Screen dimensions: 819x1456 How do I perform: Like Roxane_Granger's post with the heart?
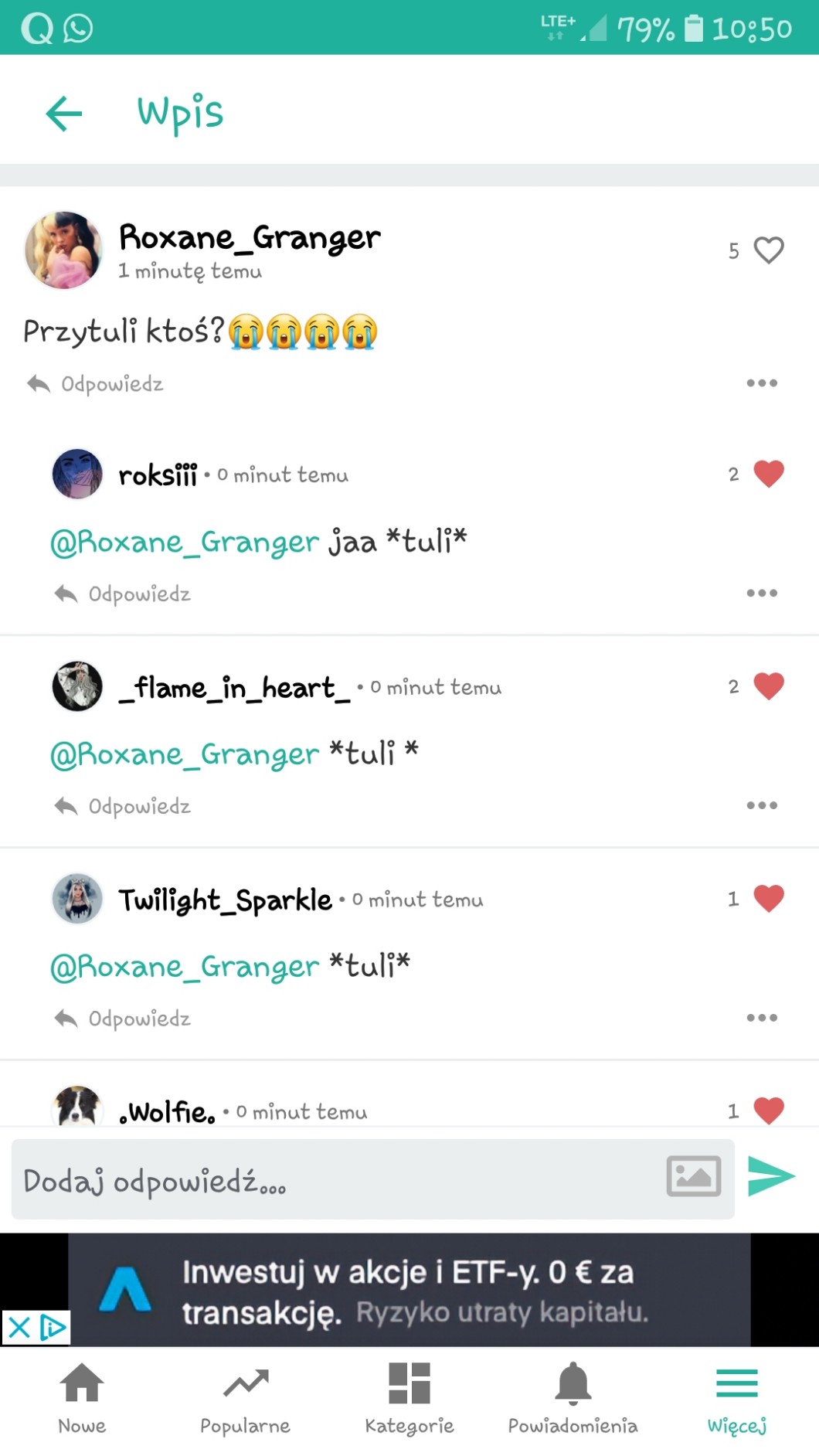(768, 250)
